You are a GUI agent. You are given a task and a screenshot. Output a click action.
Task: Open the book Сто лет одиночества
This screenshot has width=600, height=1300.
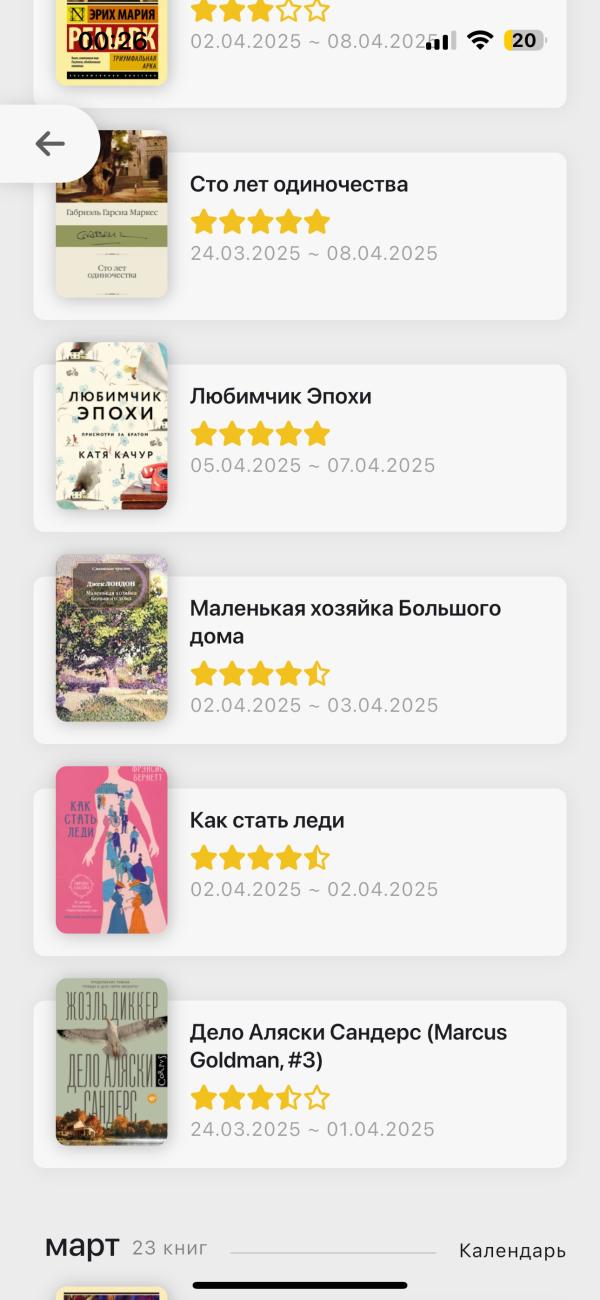pyautogui.click(x=300, y=236)
